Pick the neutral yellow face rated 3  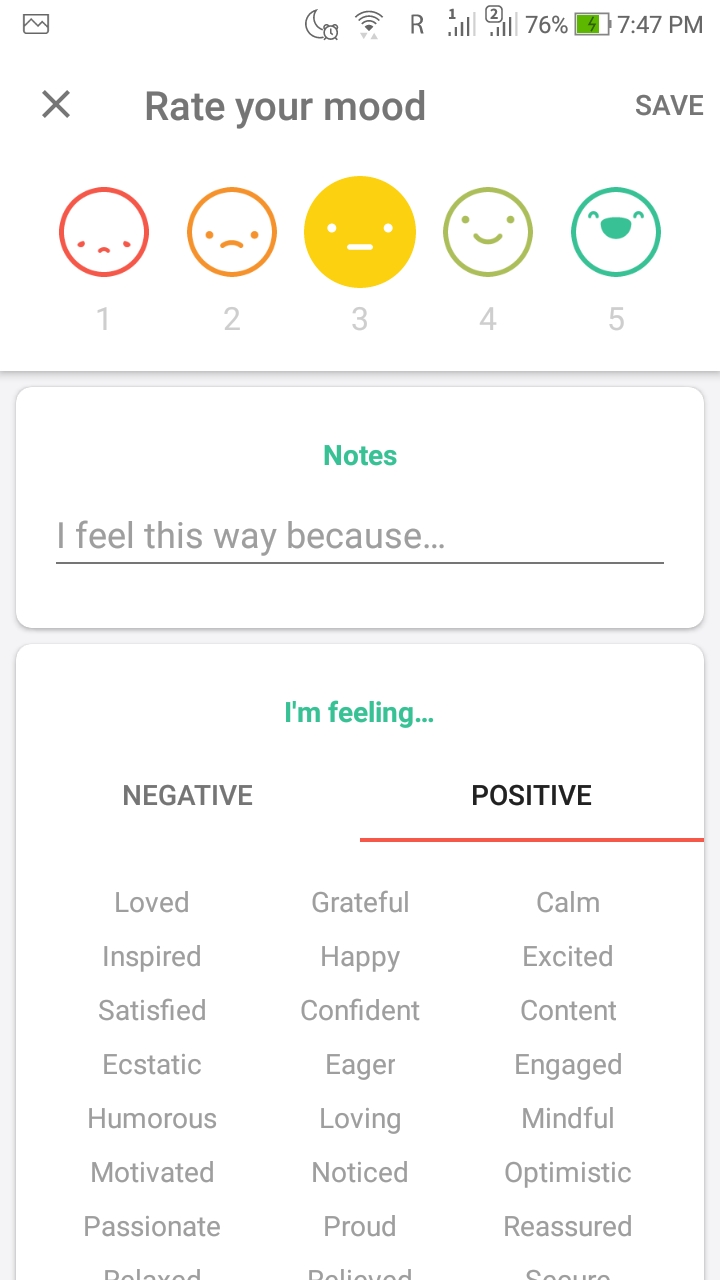point(360,232)
